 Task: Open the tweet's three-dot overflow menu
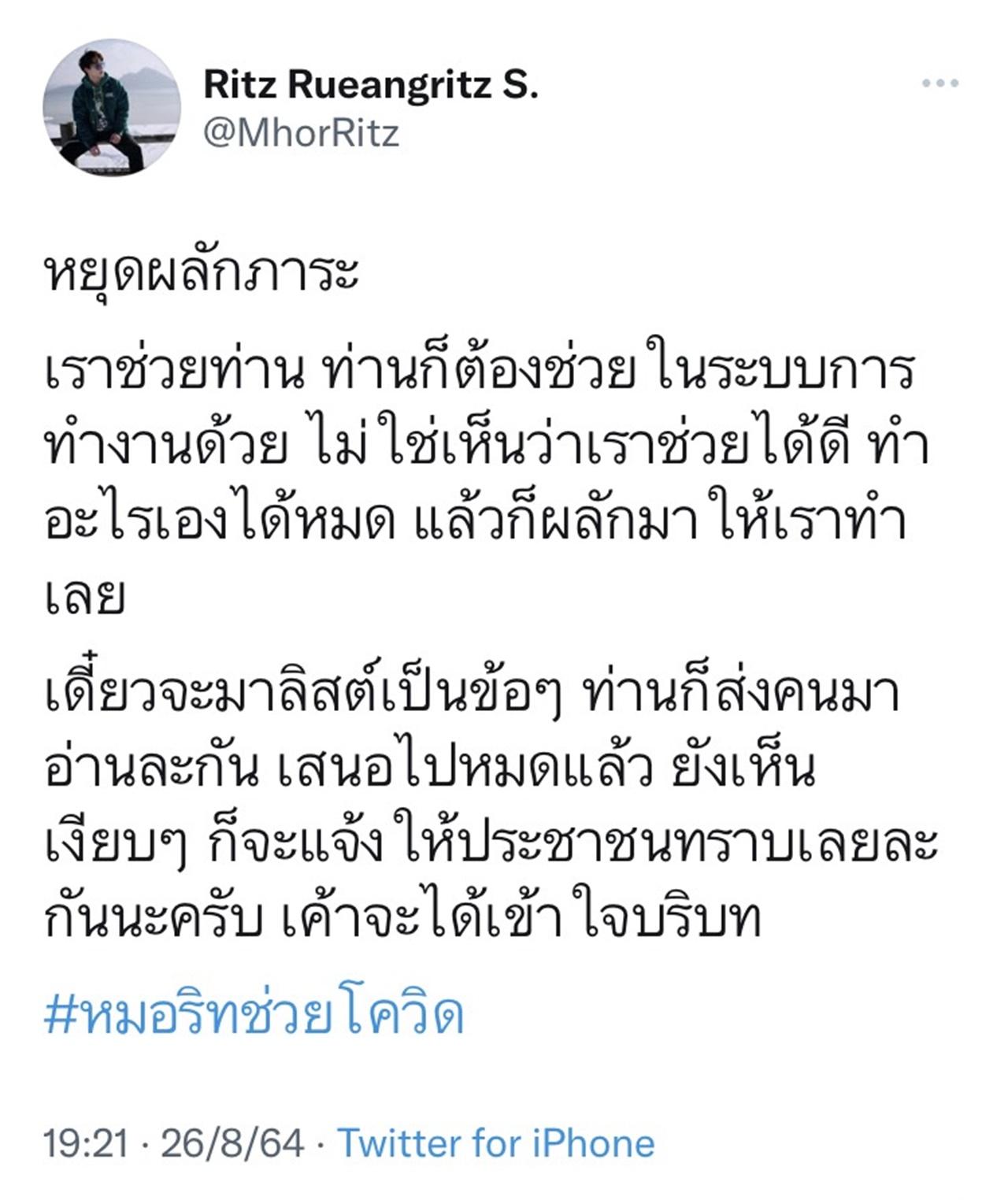[939, 83]
